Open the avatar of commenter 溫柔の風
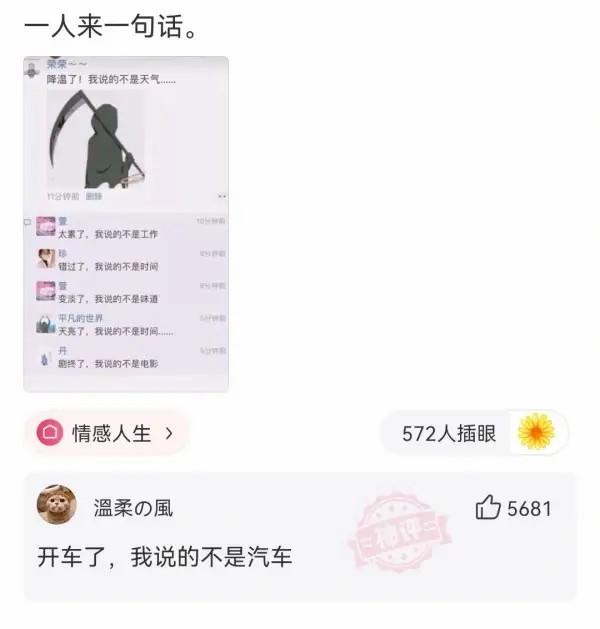This screenshot has width=600, height=629. click(56, 506)
